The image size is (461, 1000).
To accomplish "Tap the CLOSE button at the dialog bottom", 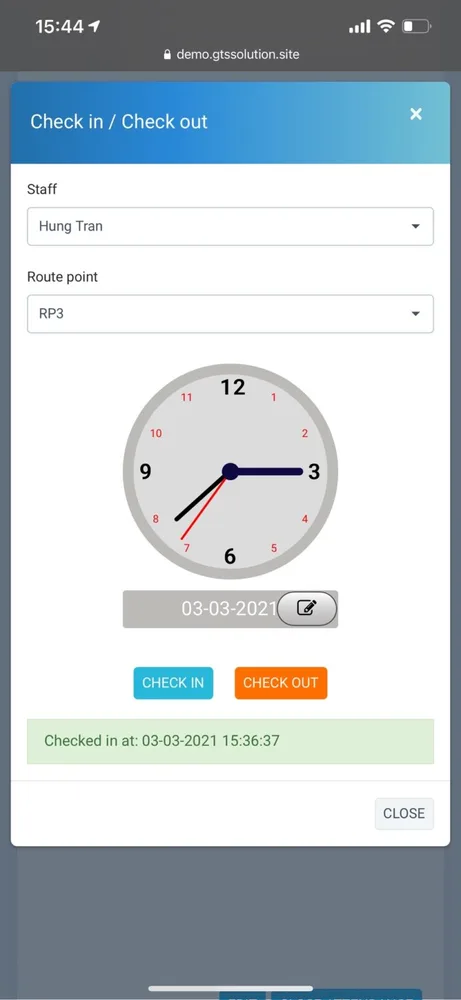I will tap(404, 814).
